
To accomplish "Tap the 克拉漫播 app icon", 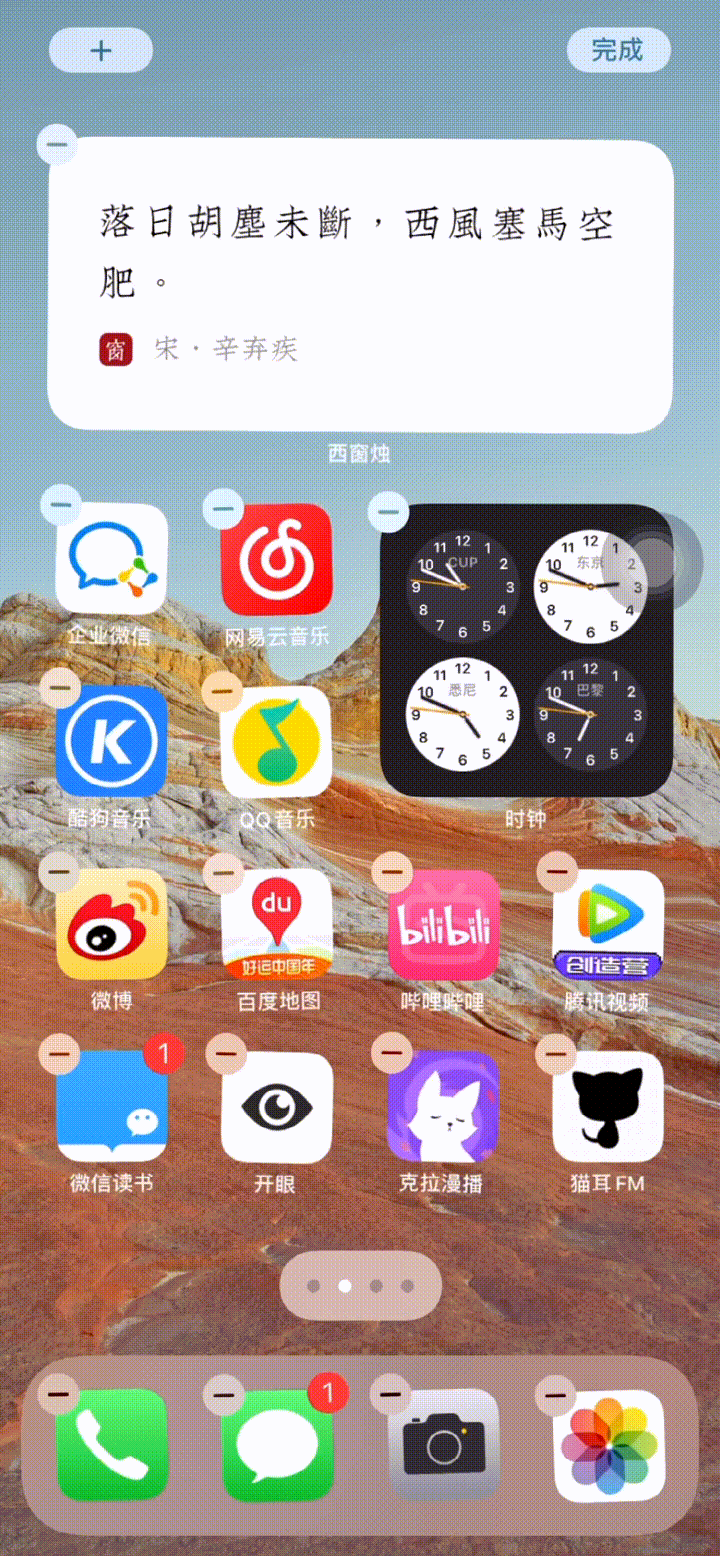I will (x=443, y=1106).
